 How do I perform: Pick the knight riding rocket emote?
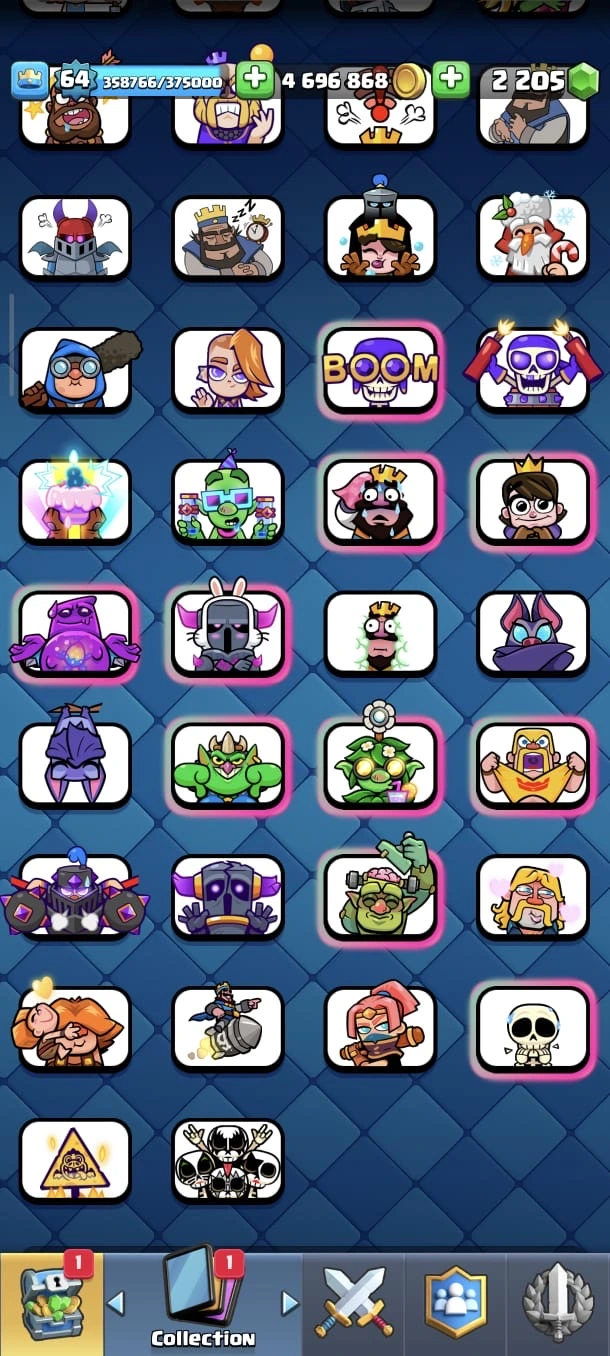point(228,1027)
